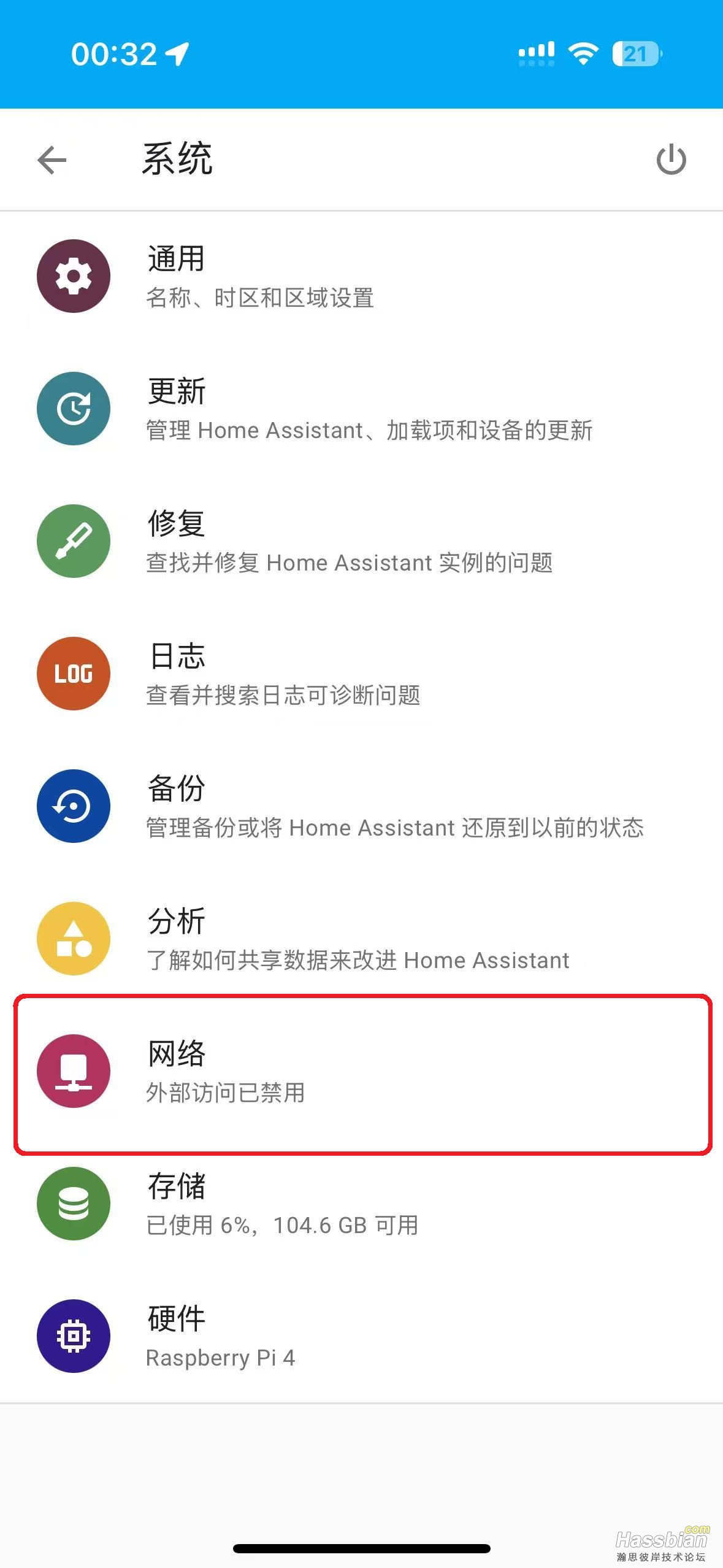Select 分析 analytics row
The image size is (723, 1568).
(361, 939)
